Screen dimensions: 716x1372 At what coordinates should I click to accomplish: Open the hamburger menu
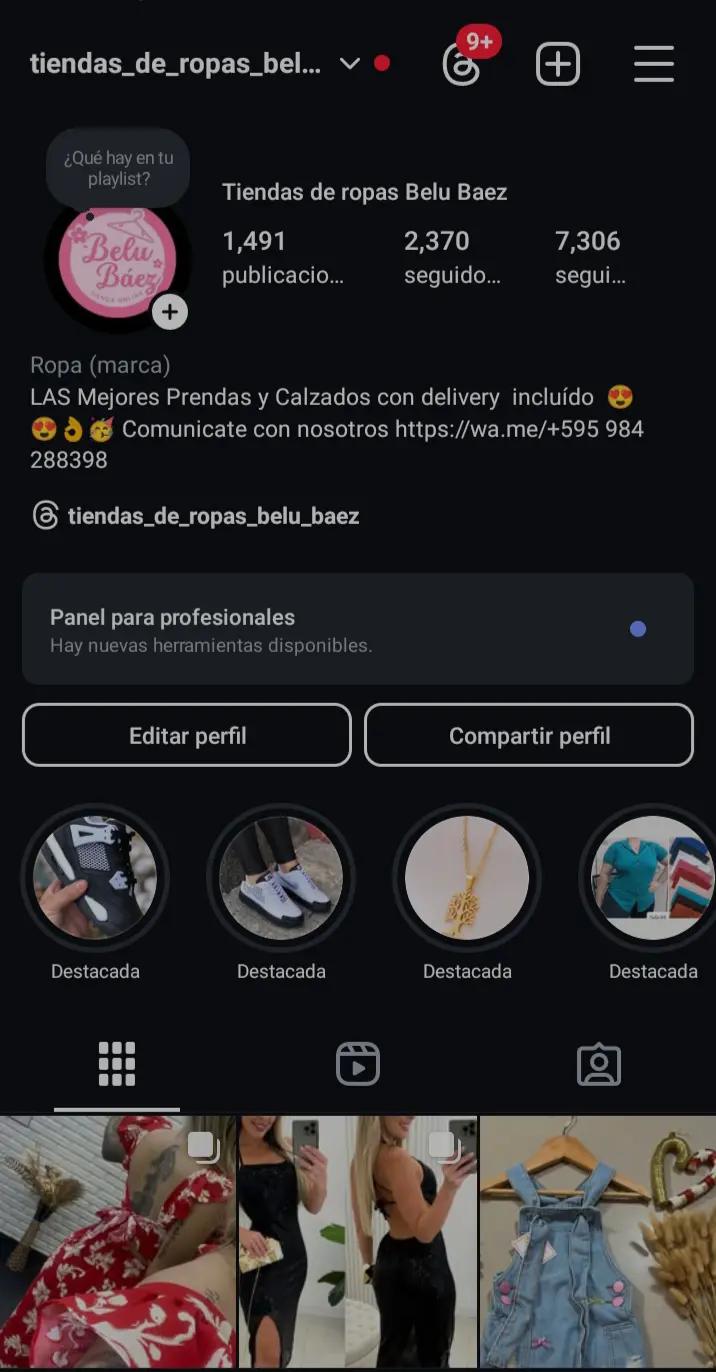coord(653,65)
